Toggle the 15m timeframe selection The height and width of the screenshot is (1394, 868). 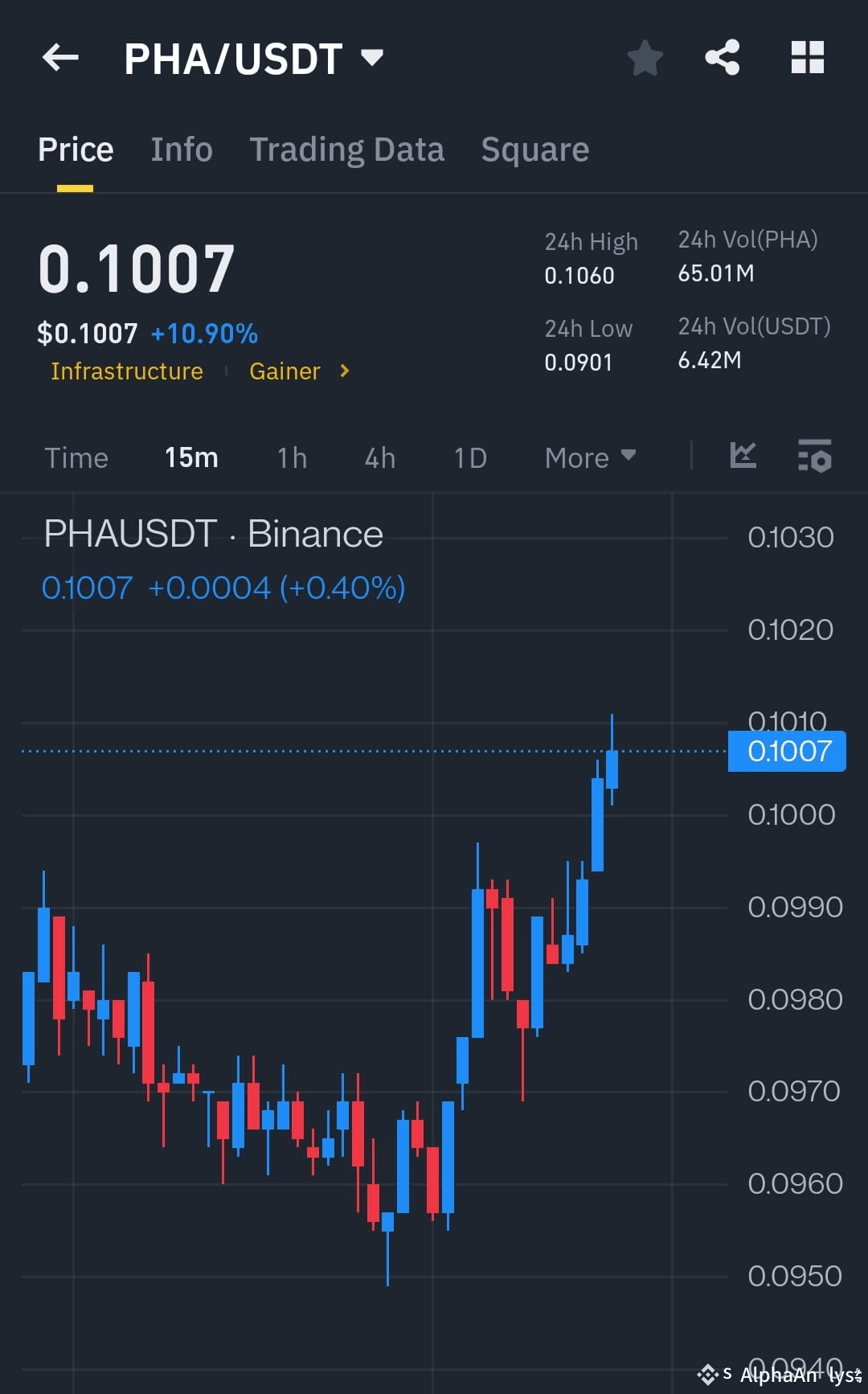190,457
